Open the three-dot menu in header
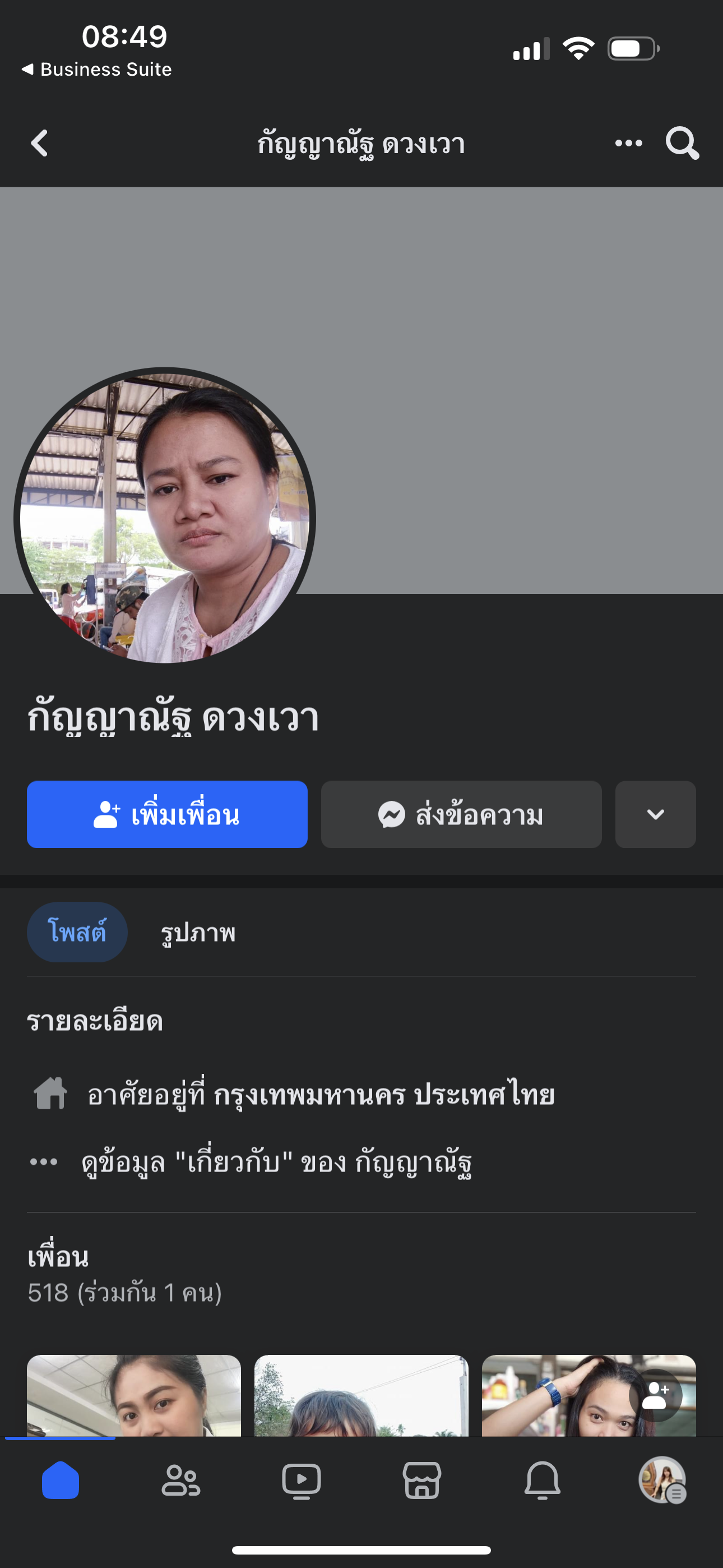 (628, 143)
